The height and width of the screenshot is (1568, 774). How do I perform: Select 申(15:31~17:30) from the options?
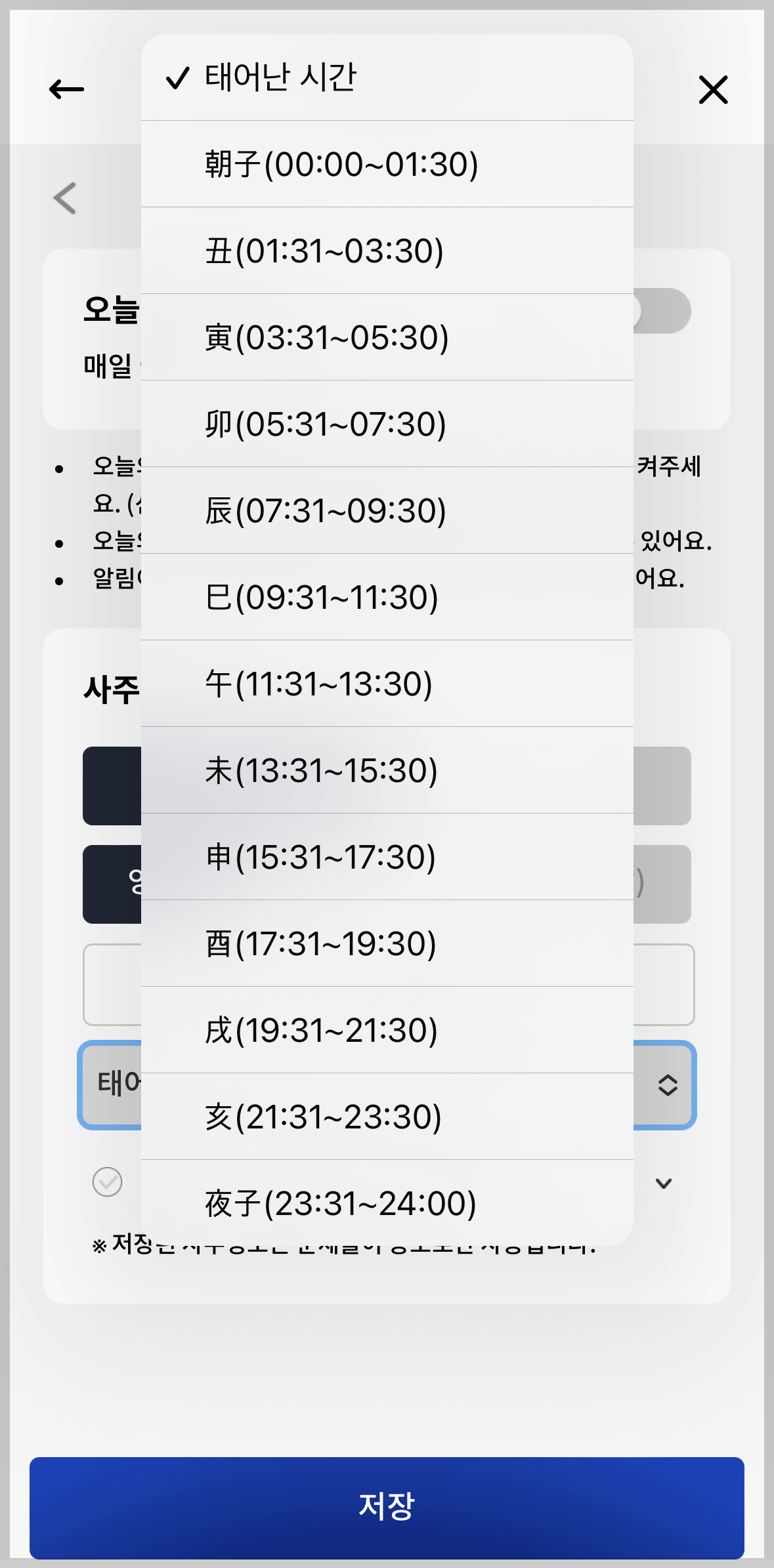tap(387, 857)
